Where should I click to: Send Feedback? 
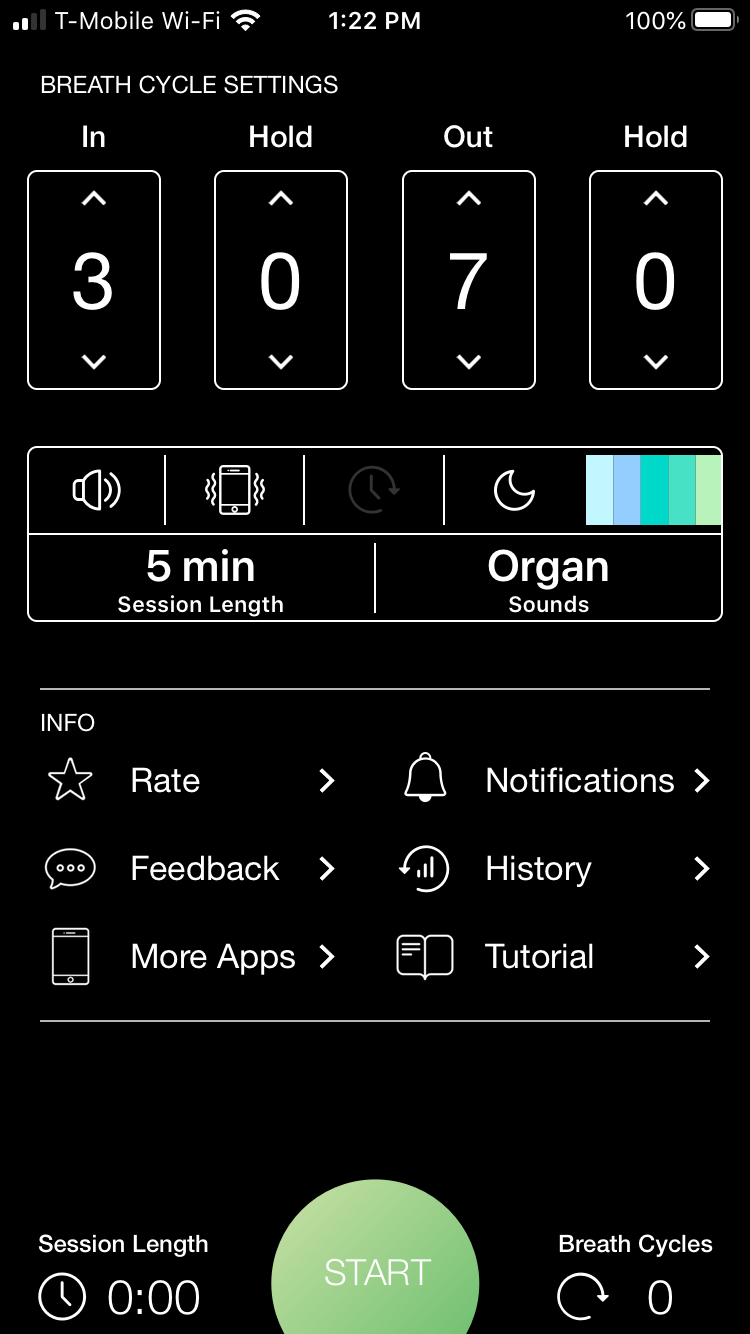click(190, 869)
